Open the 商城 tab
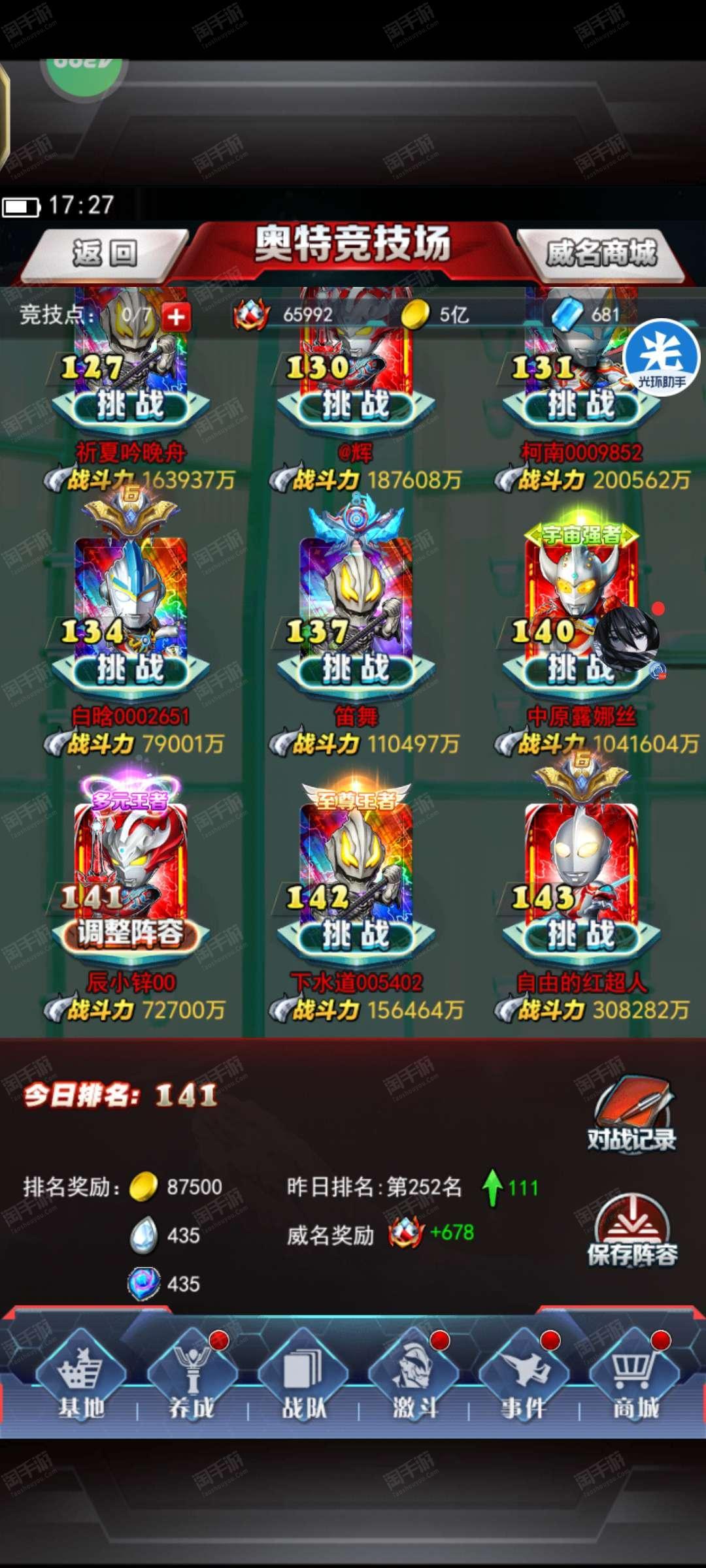Image resolution: width=706 pixels, height=1568 pixels. (x=634, y=1379)
